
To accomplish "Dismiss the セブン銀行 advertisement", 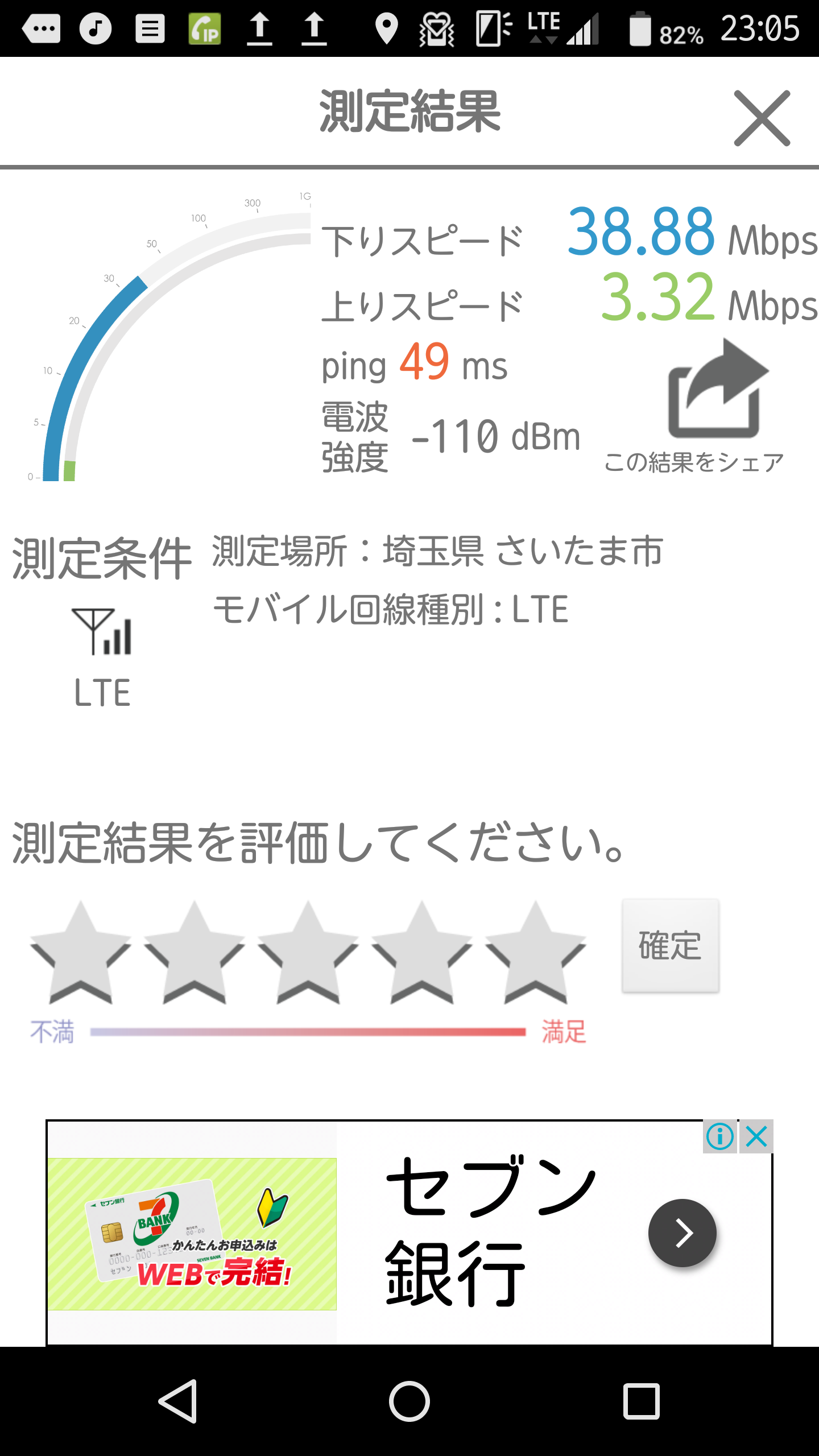I will [757, 1137].
